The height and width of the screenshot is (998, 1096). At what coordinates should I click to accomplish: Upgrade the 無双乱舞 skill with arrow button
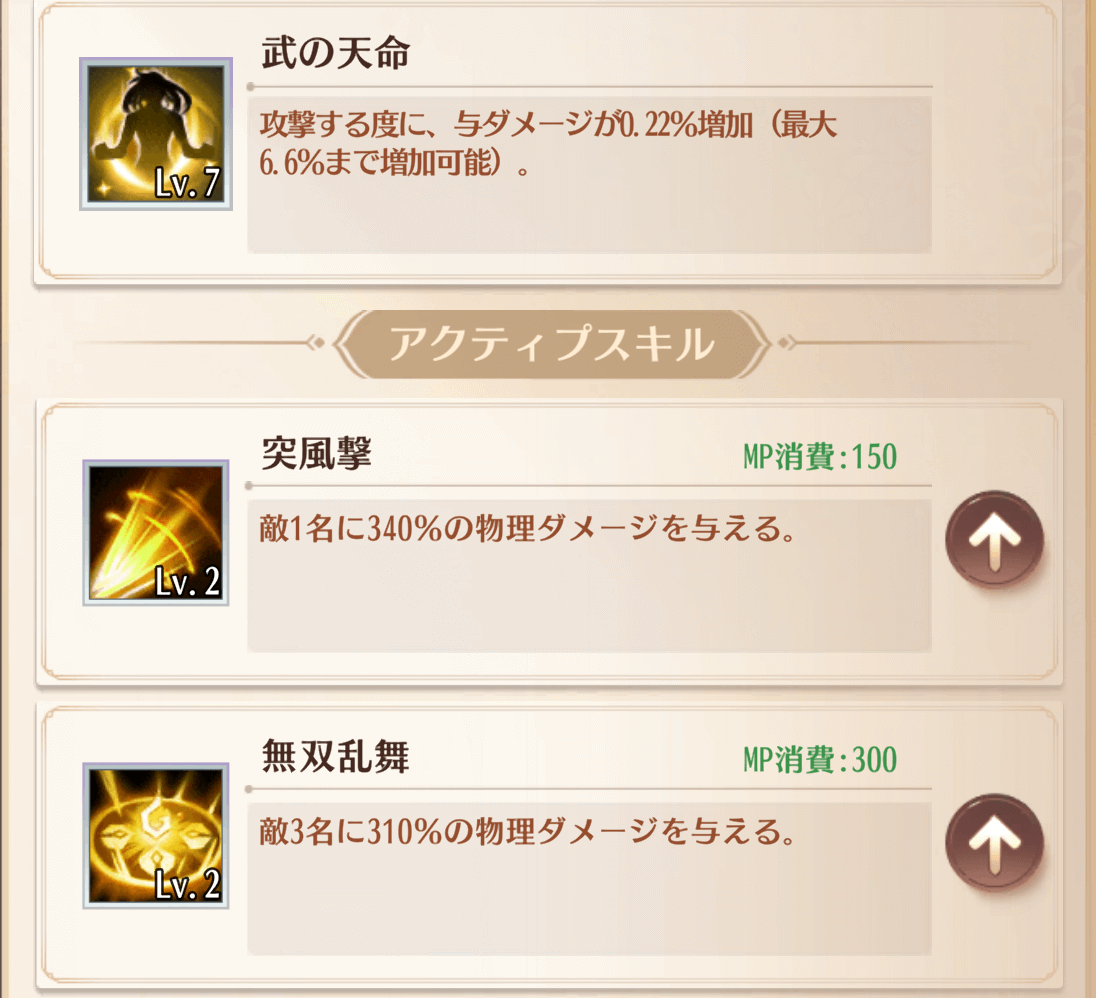click(994, 841)
